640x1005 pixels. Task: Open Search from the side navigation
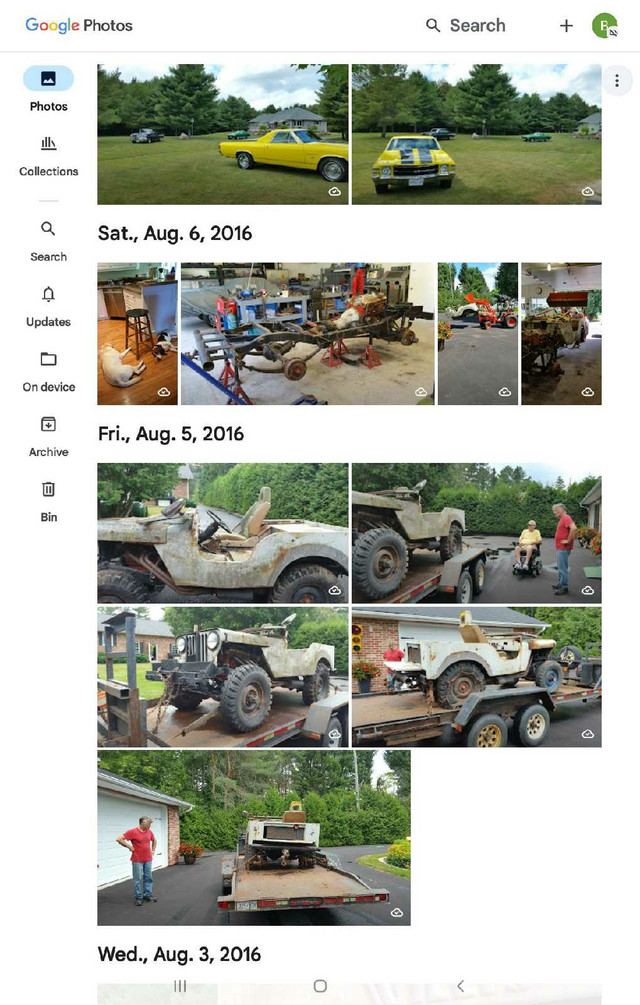48,240
